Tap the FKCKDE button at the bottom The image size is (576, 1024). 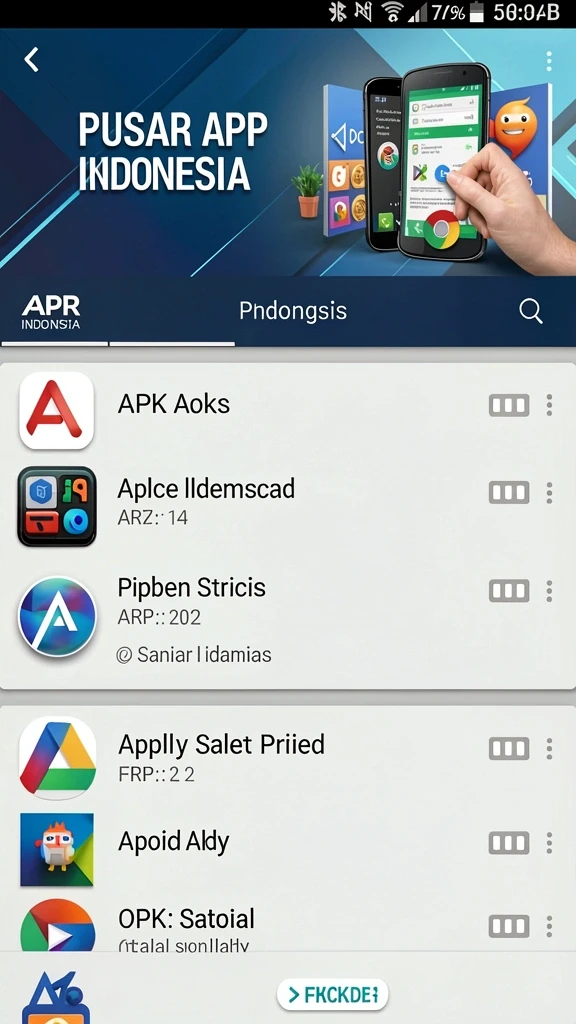pyautogui.click(x=332, y=995)
